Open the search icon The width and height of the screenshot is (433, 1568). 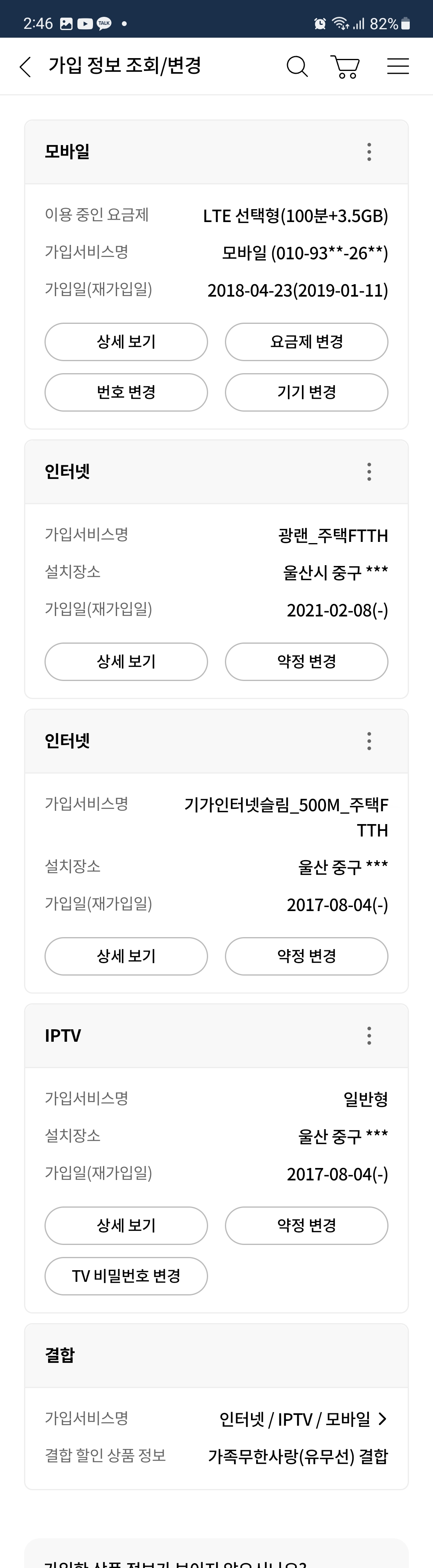(297, 67)
